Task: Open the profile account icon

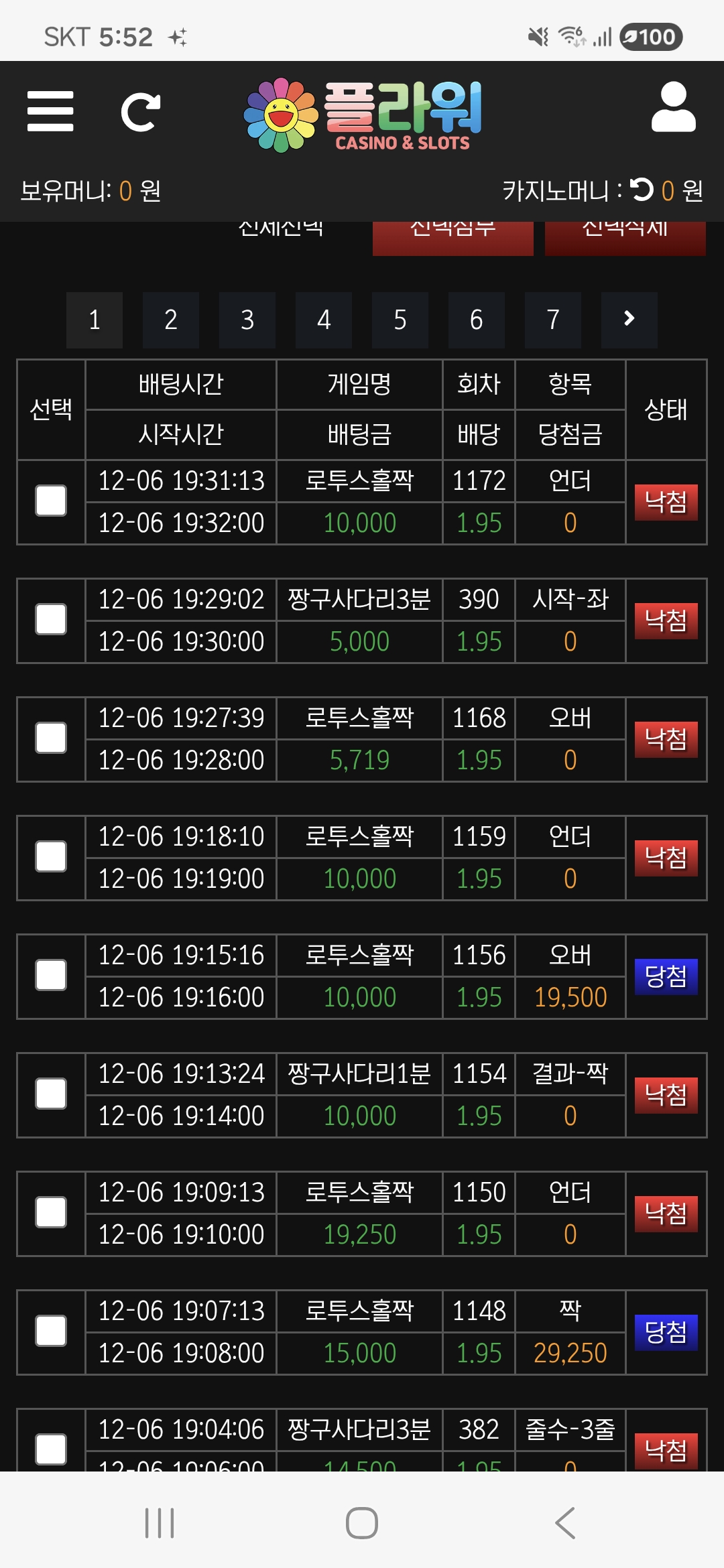Action: (674, 111)
